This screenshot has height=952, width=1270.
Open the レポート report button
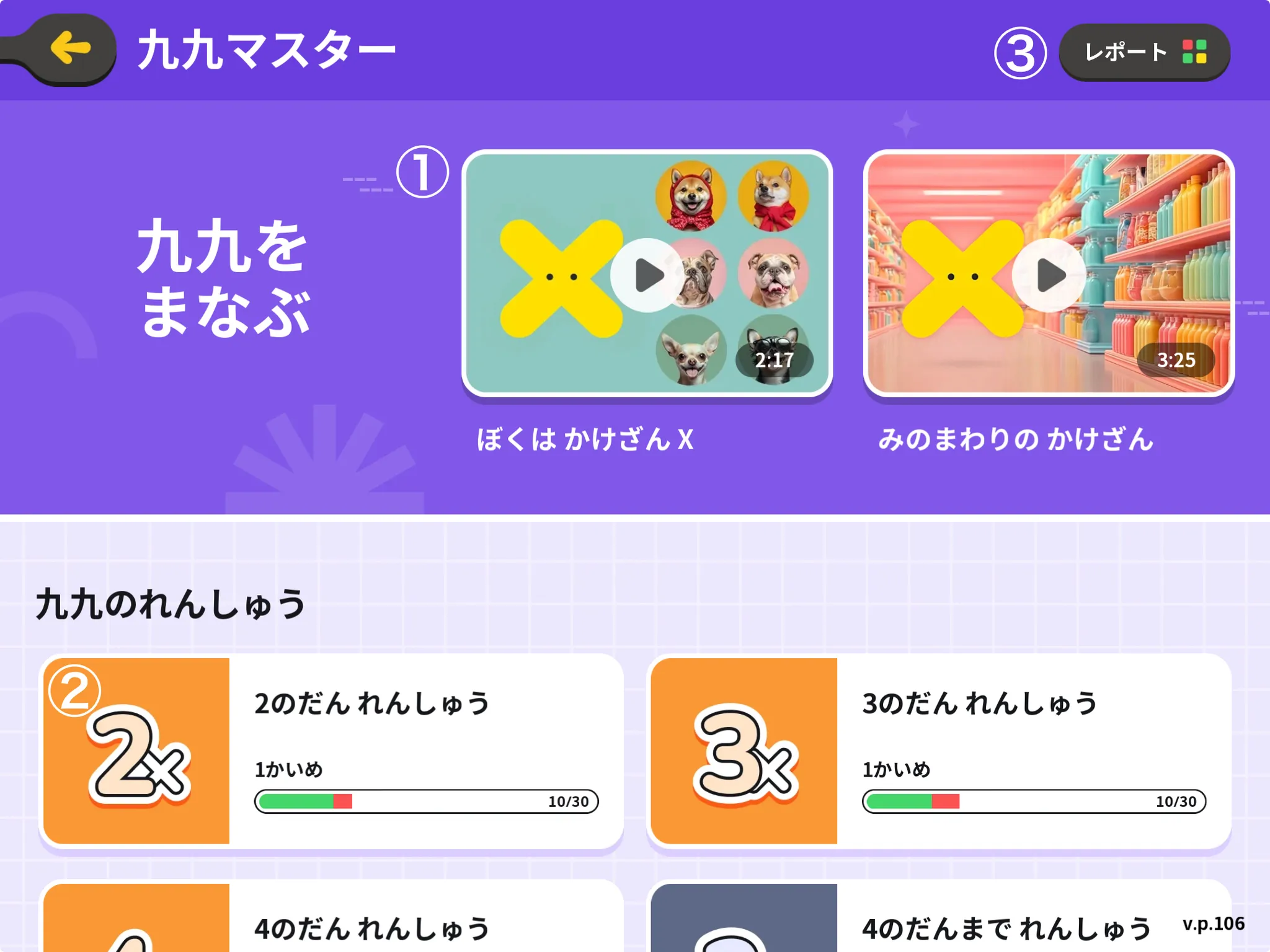[1143, 53]
